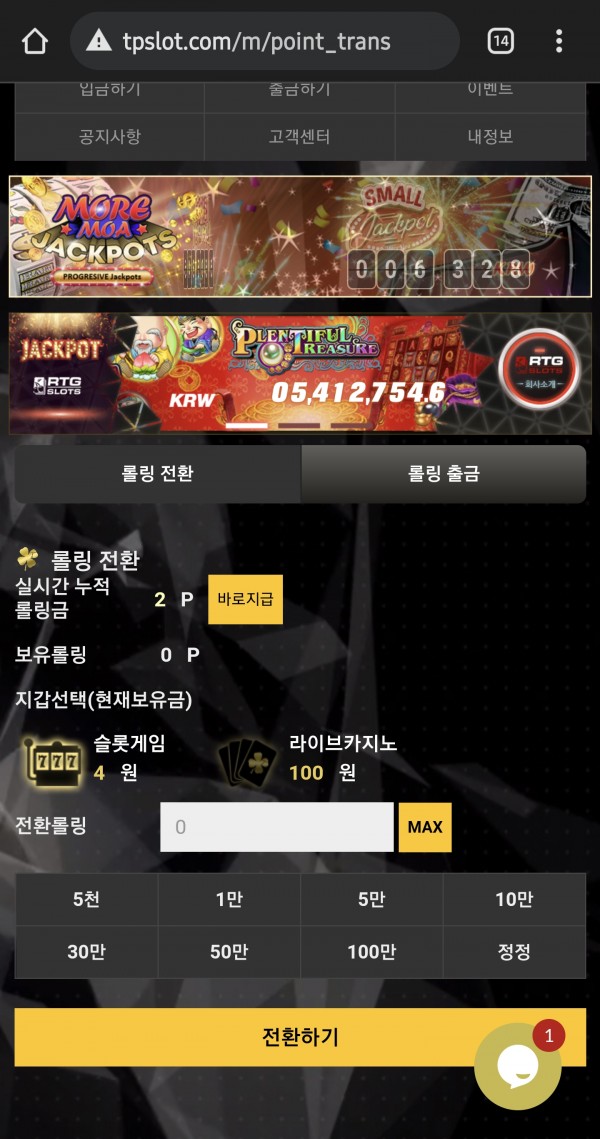Submit with 전환하기 button
This screenshot has width=600, height=1139.
tap(299, 1036)
